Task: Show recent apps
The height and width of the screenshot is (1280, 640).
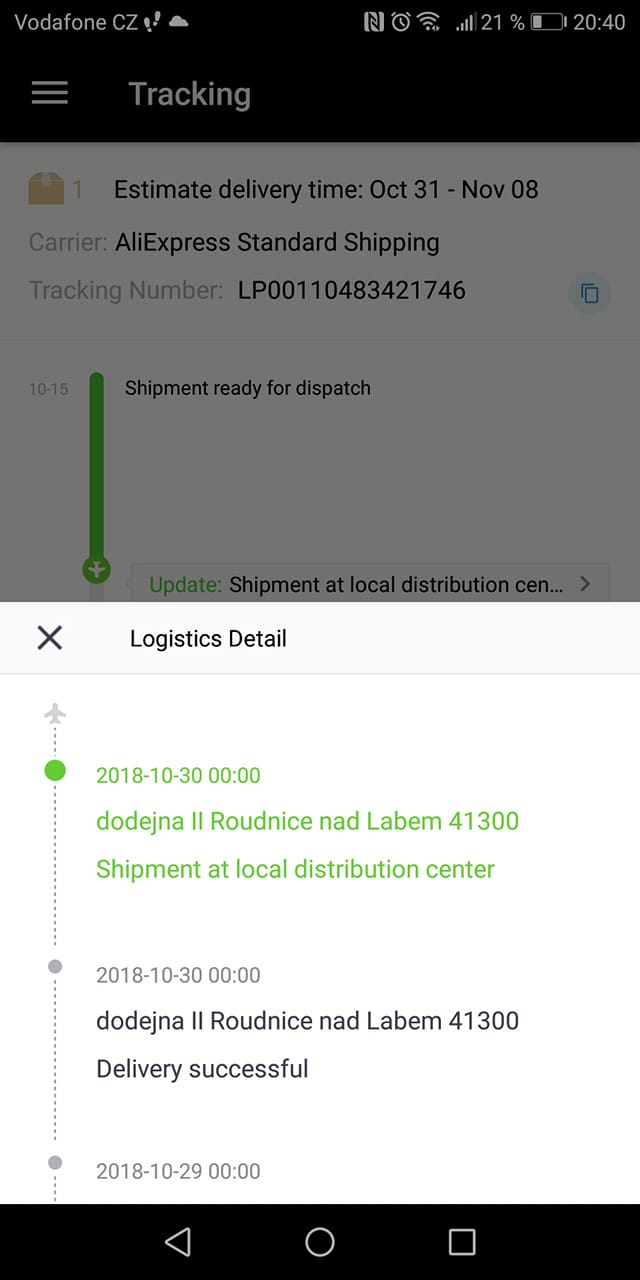Action: click(462, 1242)
